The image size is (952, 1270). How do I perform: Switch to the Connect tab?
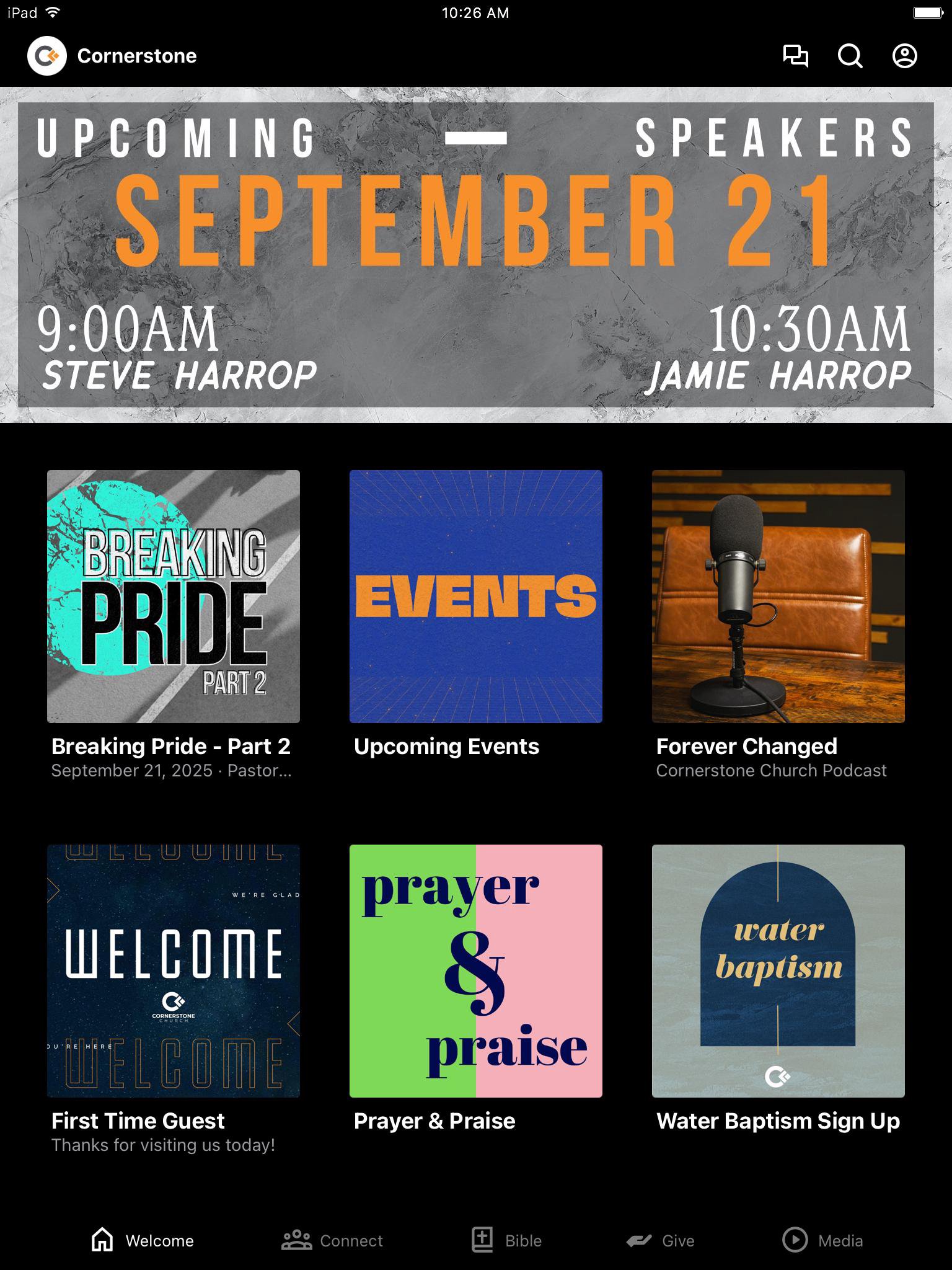pos(332,1240)
